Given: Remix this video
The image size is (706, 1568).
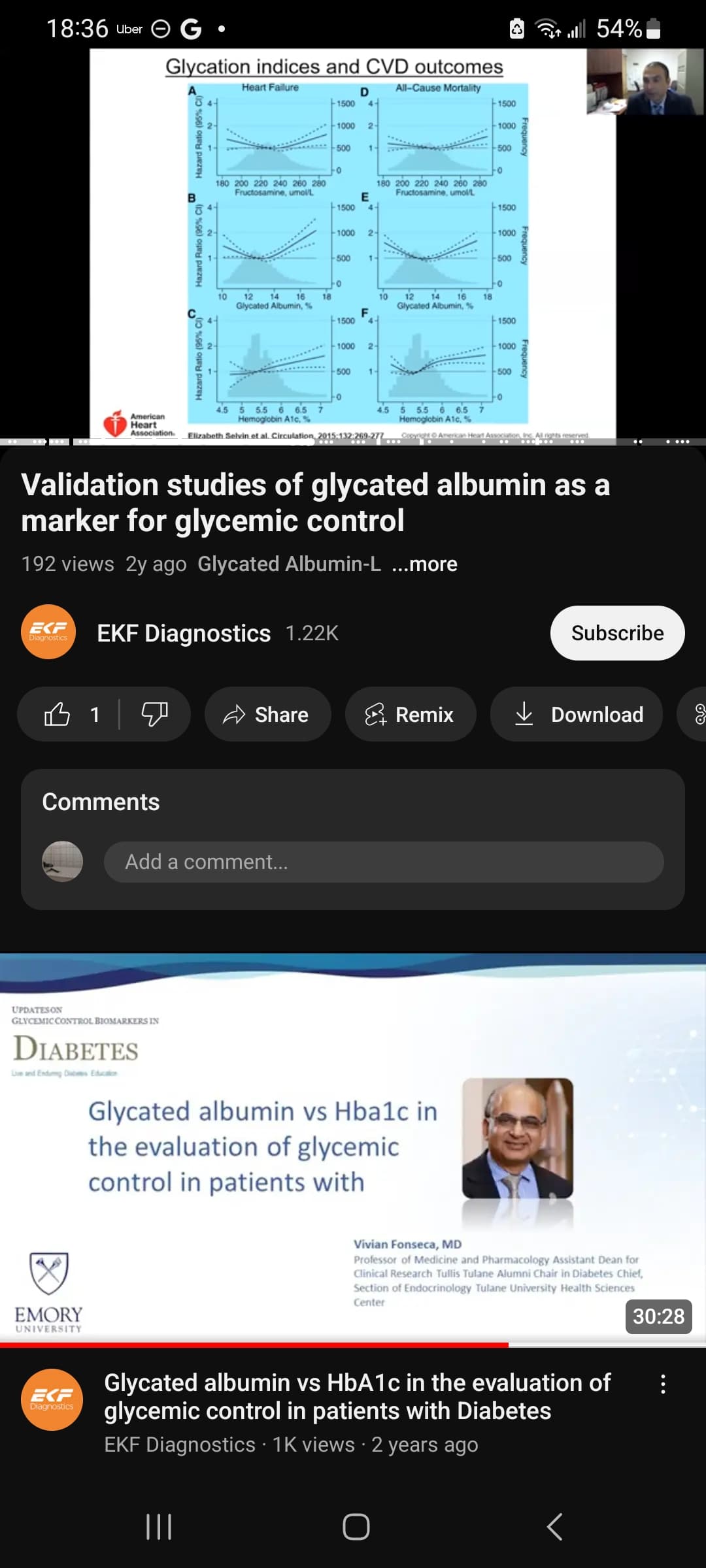Looking at the screenshot, I should (x=411, y=714).
